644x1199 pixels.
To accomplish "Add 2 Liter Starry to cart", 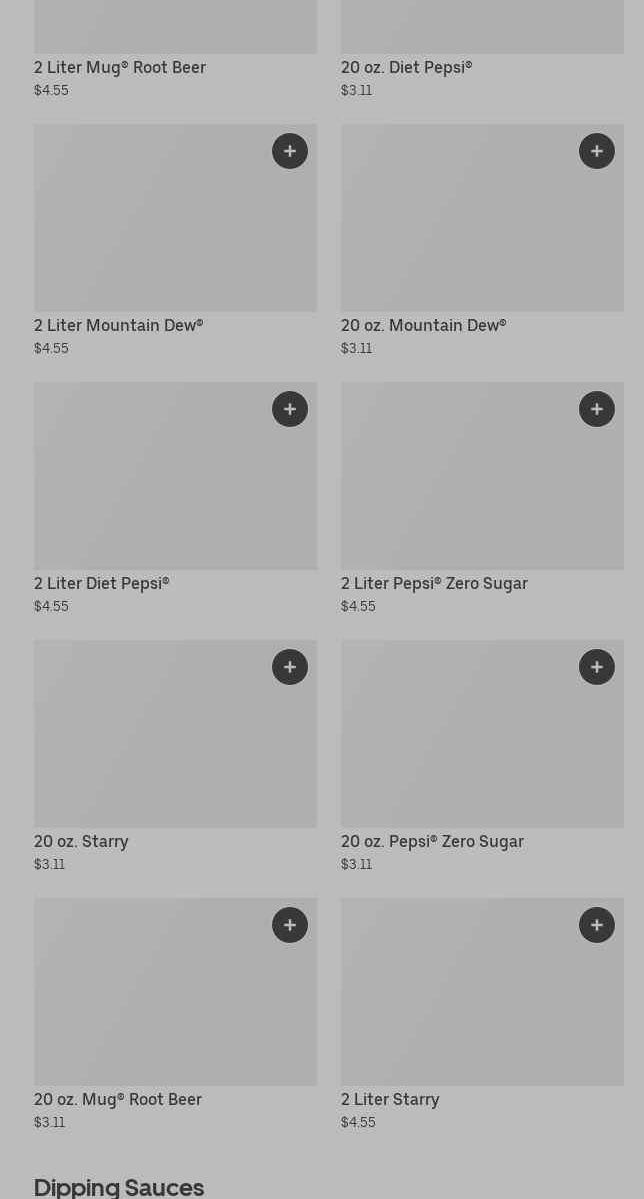I will [x=597, y=925].
